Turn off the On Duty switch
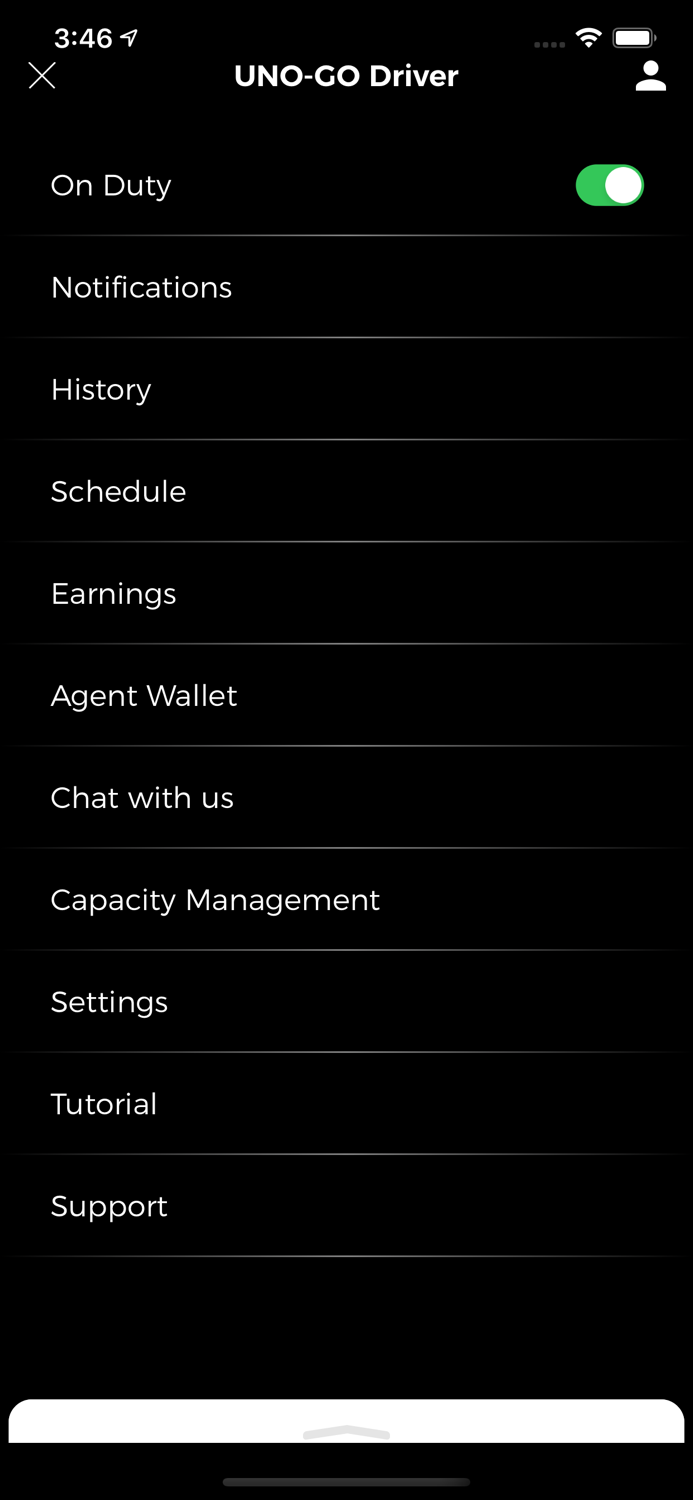Image resolution: width=693 pixels, height=1500 pixels. tap(609, 186)
